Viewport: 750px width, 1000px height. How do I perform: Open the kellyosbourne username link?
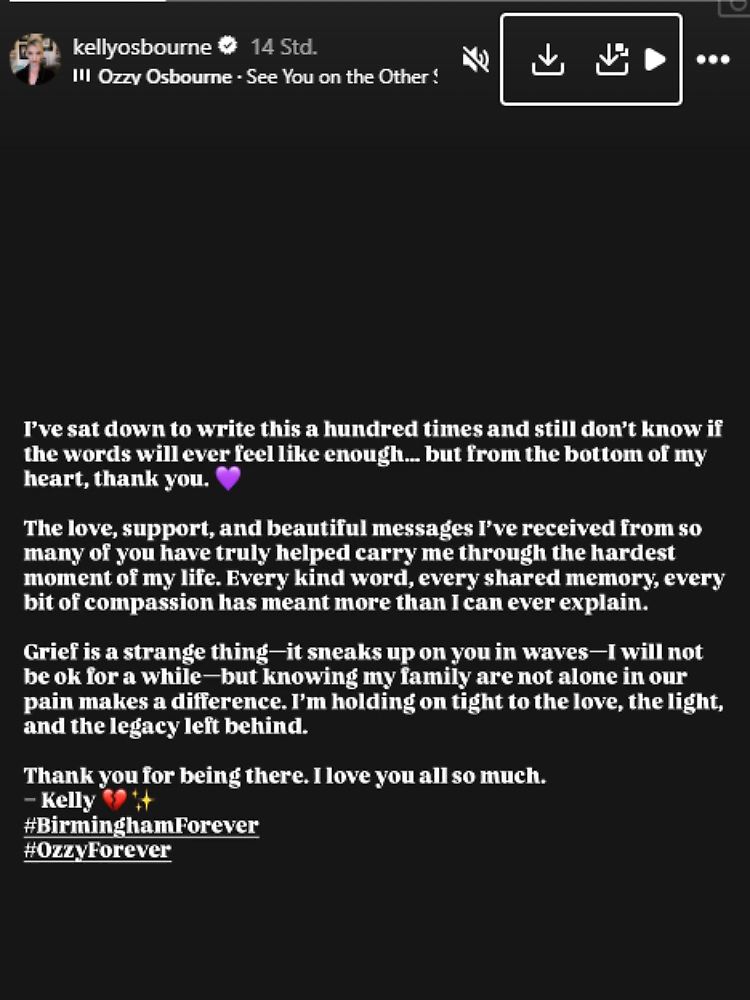[142, 46]
